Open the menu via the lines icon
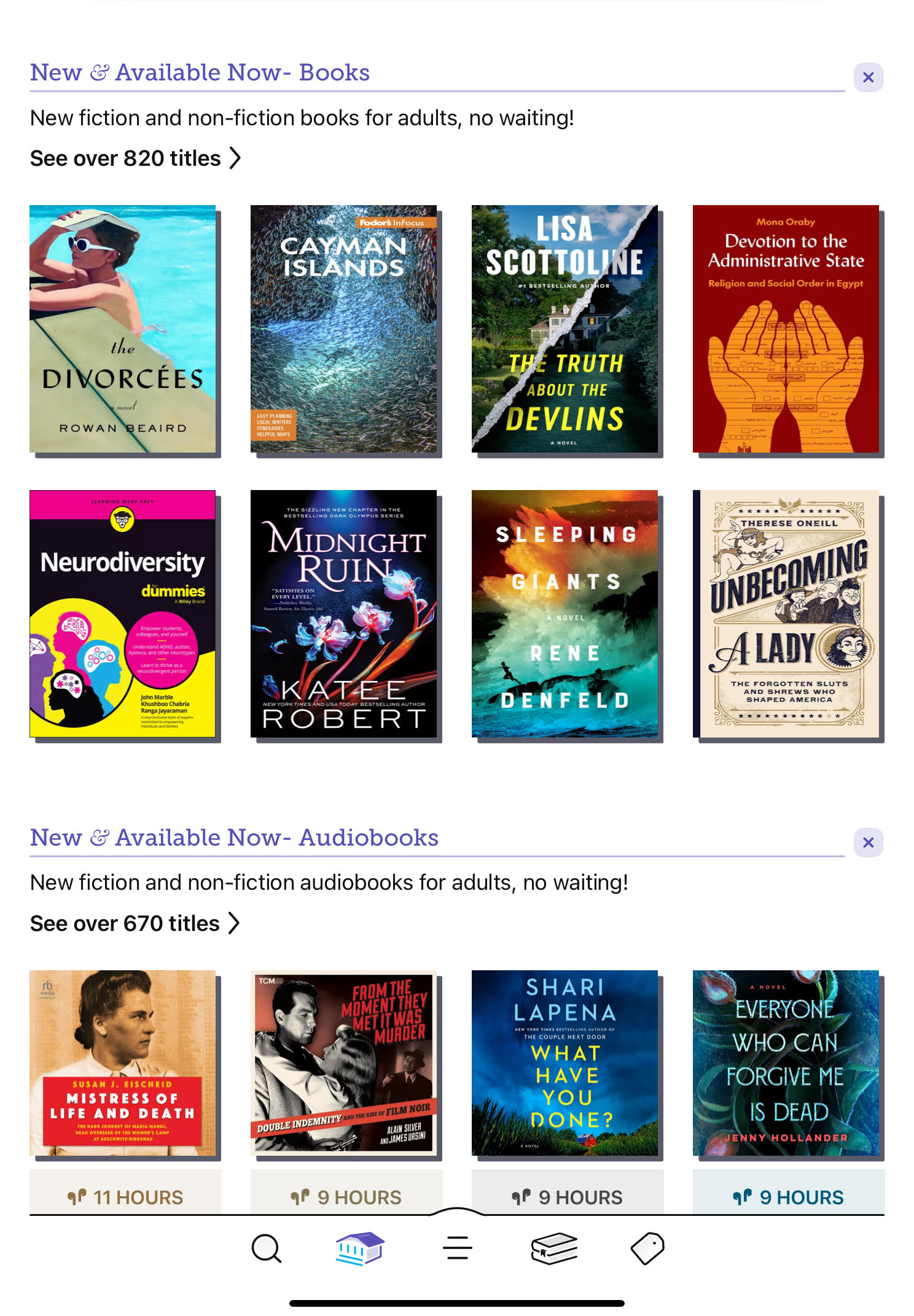 457,1248
